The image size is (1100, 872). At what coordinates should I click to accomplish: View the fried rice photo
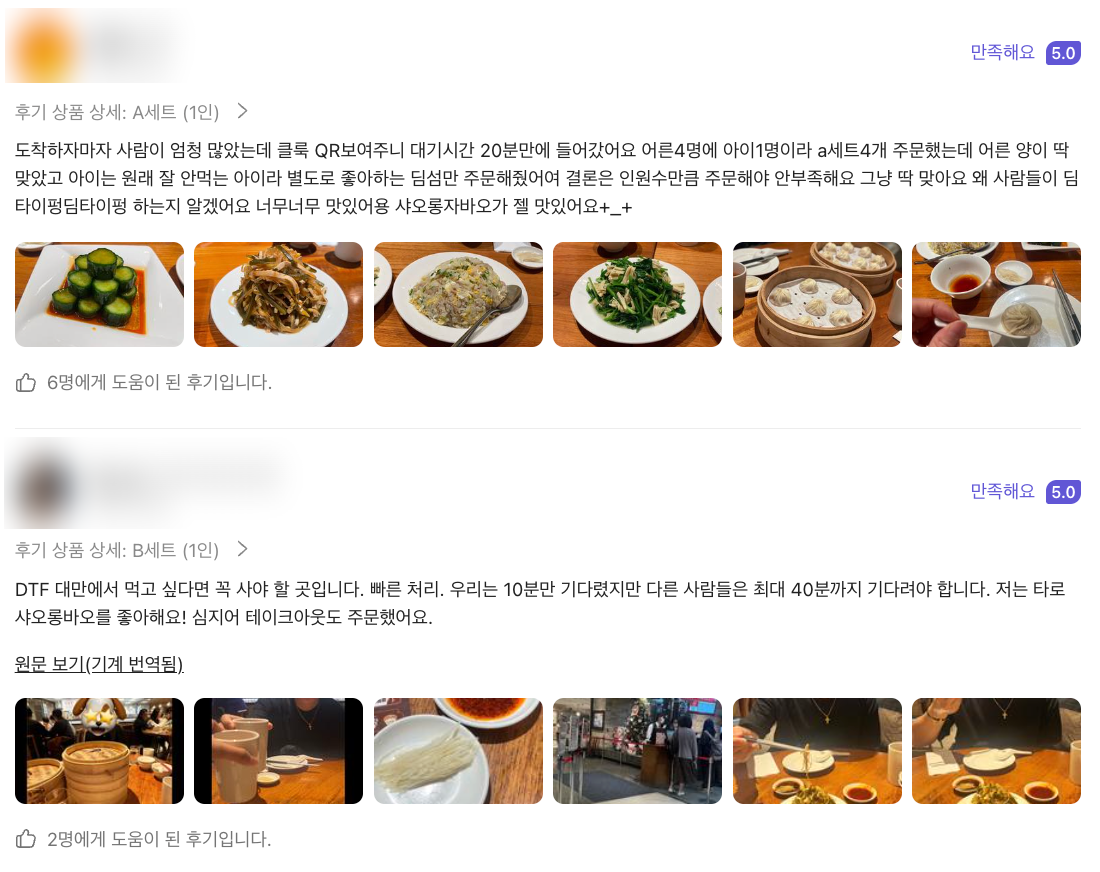pos(458,295)
